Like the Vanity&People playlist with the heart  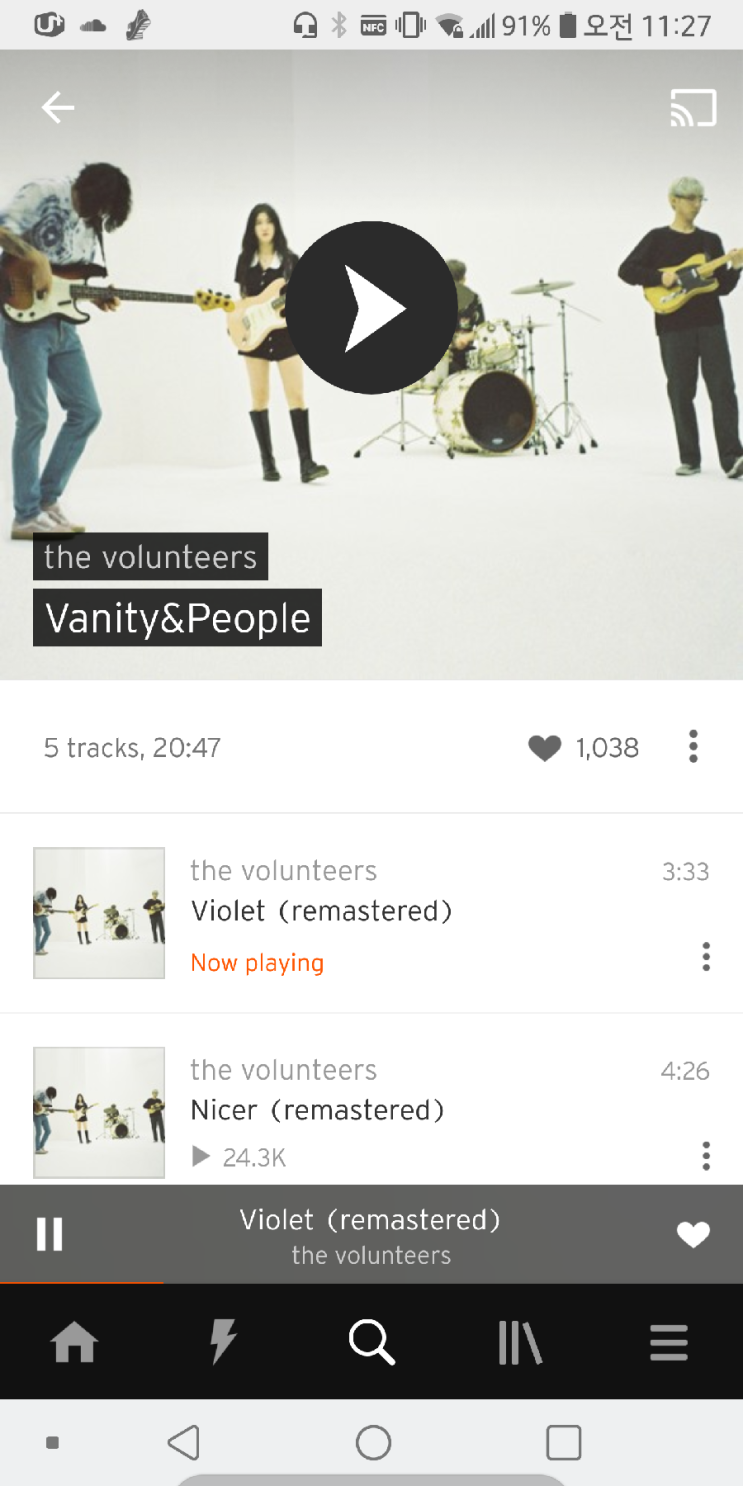pyautogui.click(x=545, y=747)
